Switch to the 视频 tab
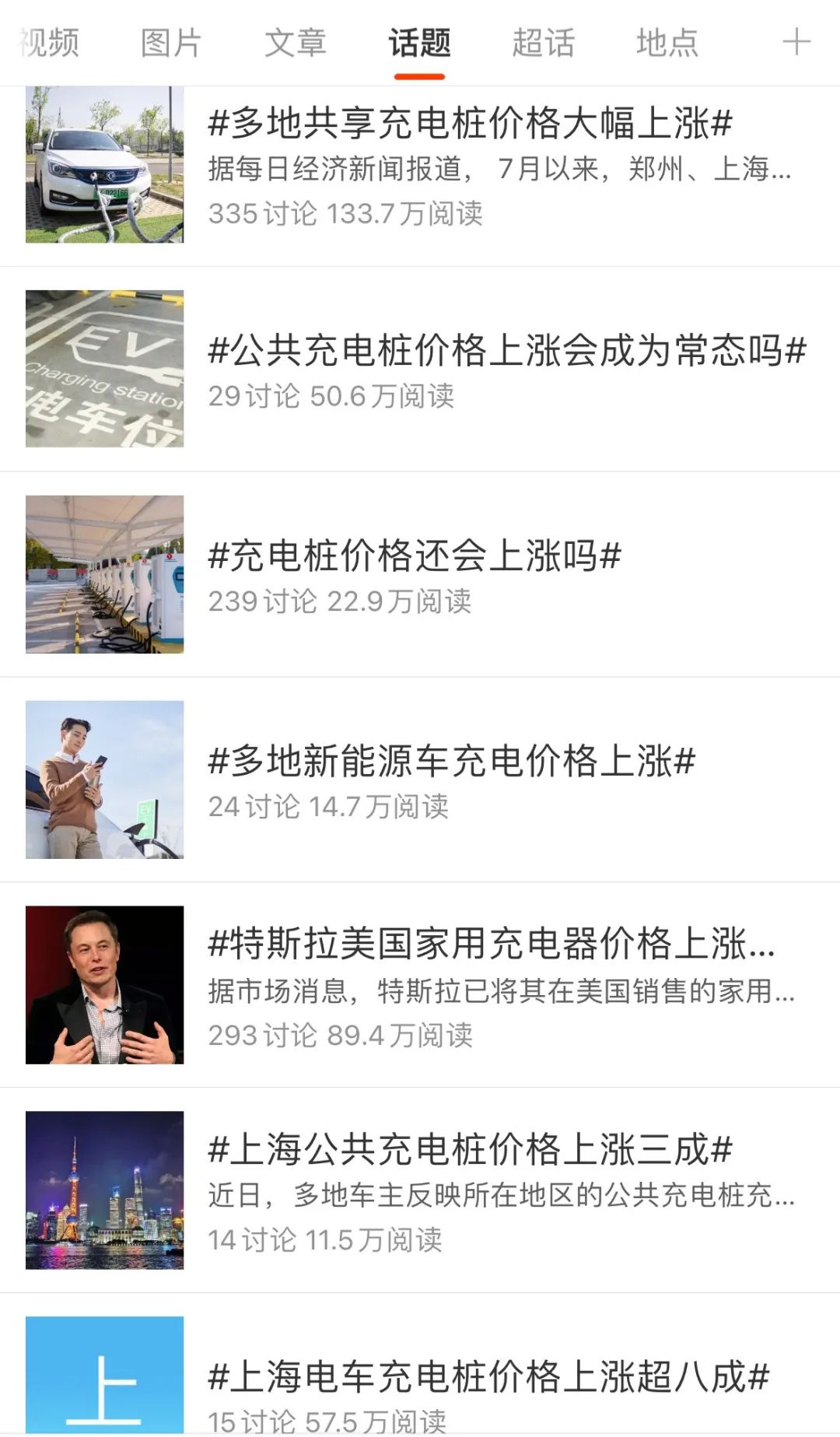This screenshot has width=840, height=1437. tap(48, 42)
